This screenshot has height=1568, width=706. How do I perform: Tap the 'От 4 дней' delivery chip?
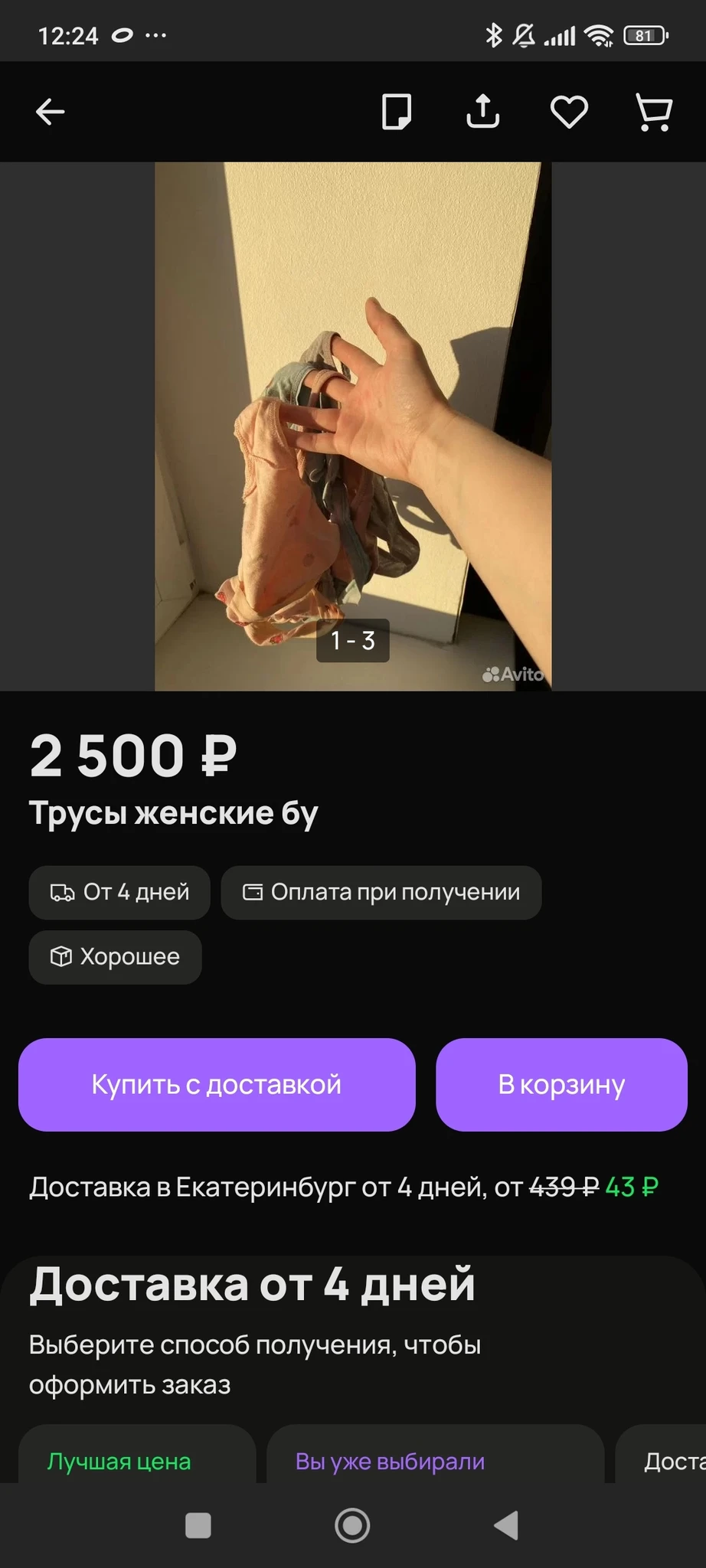(x=119, y=892)
